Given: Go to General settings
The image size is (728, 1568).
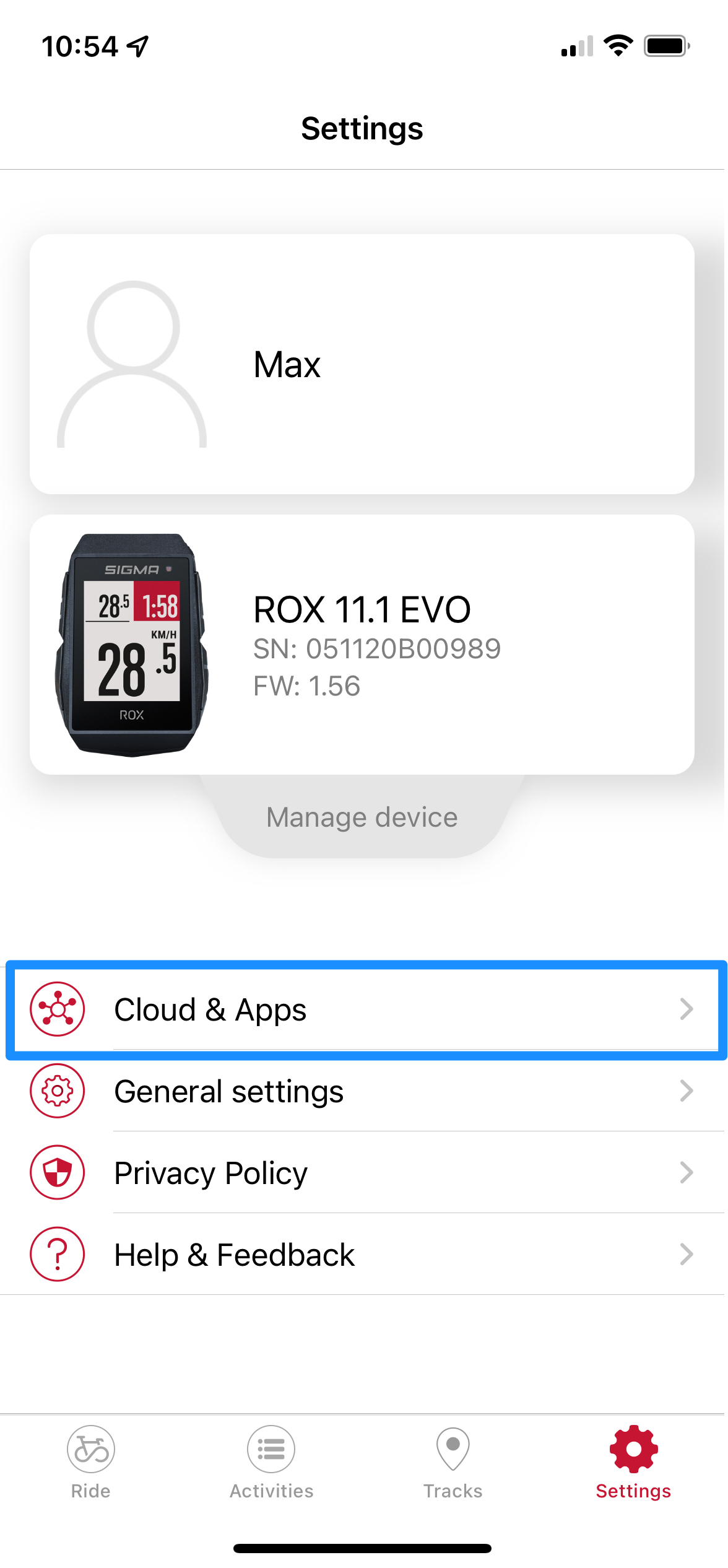Looking at the screenshot, I should pyautogui.click(x=362, y=1091).
